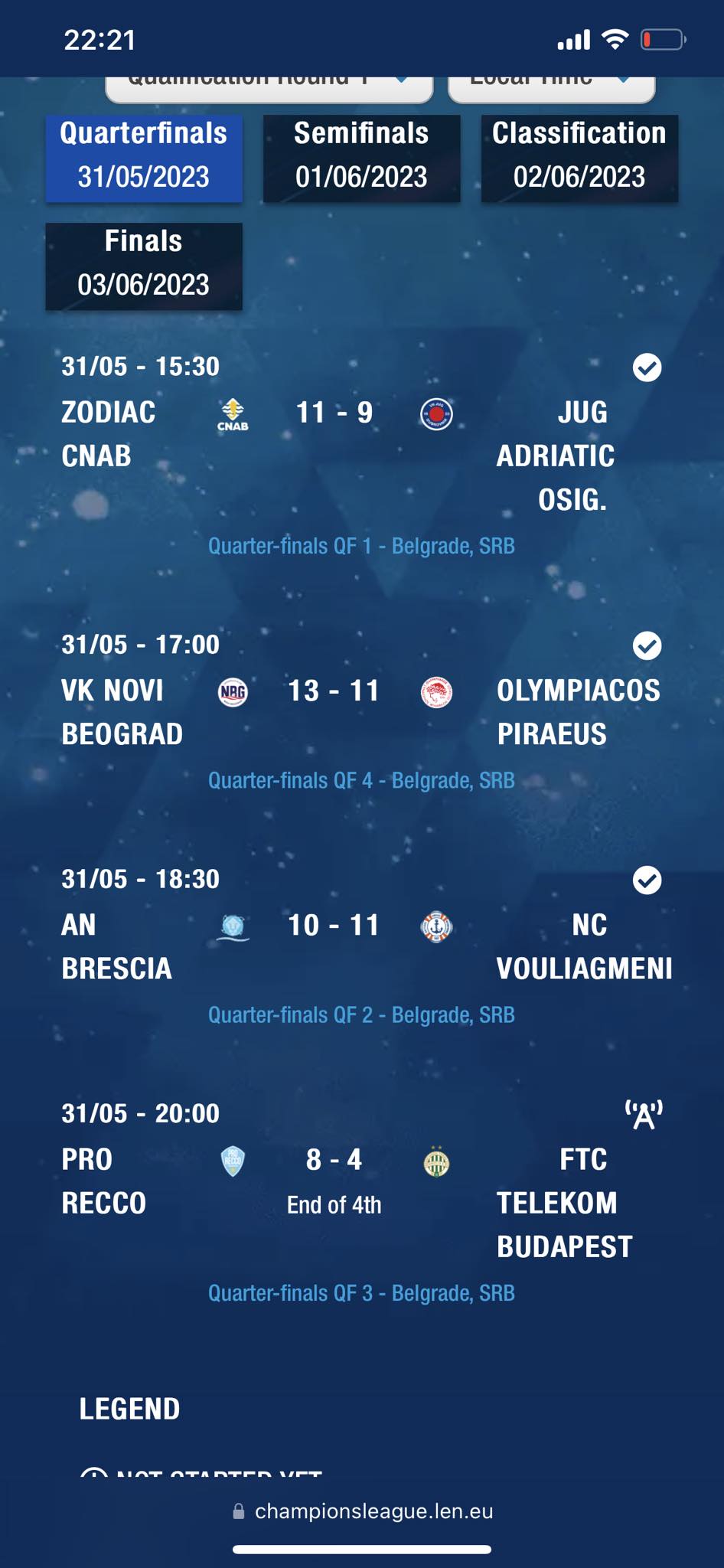Image resolution: width=724 pixels, height=1568 pixels.
Task: Open the Local Time dropdown
Action: point(551,87)
